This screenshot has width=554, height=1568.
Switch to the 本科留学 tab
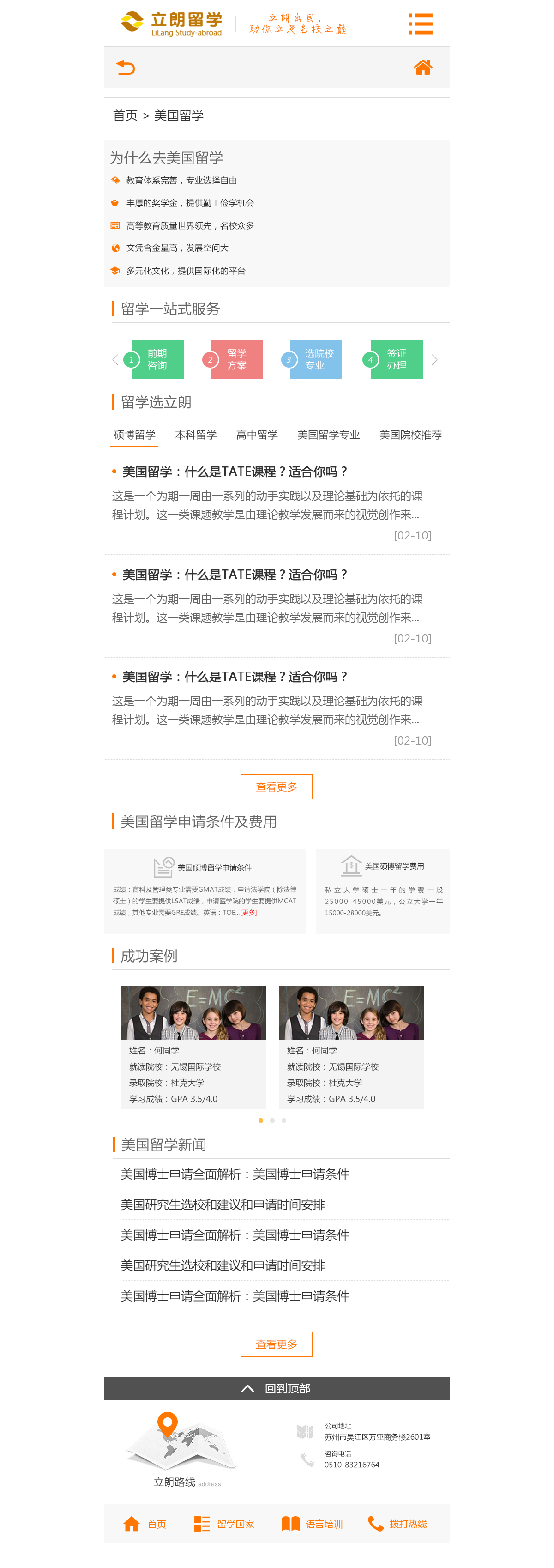195,435
